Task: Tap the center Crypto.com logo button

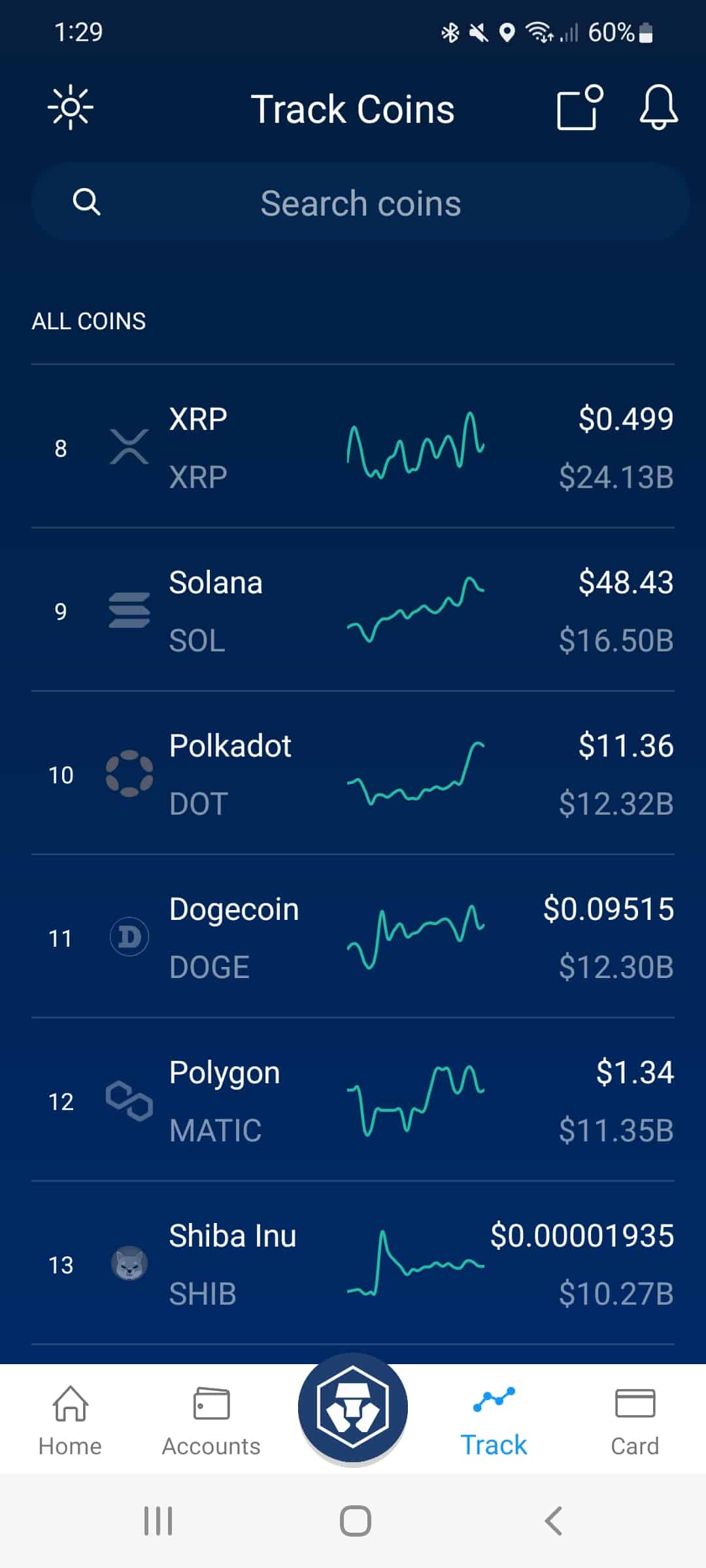Action: [x=353, y=1407]
